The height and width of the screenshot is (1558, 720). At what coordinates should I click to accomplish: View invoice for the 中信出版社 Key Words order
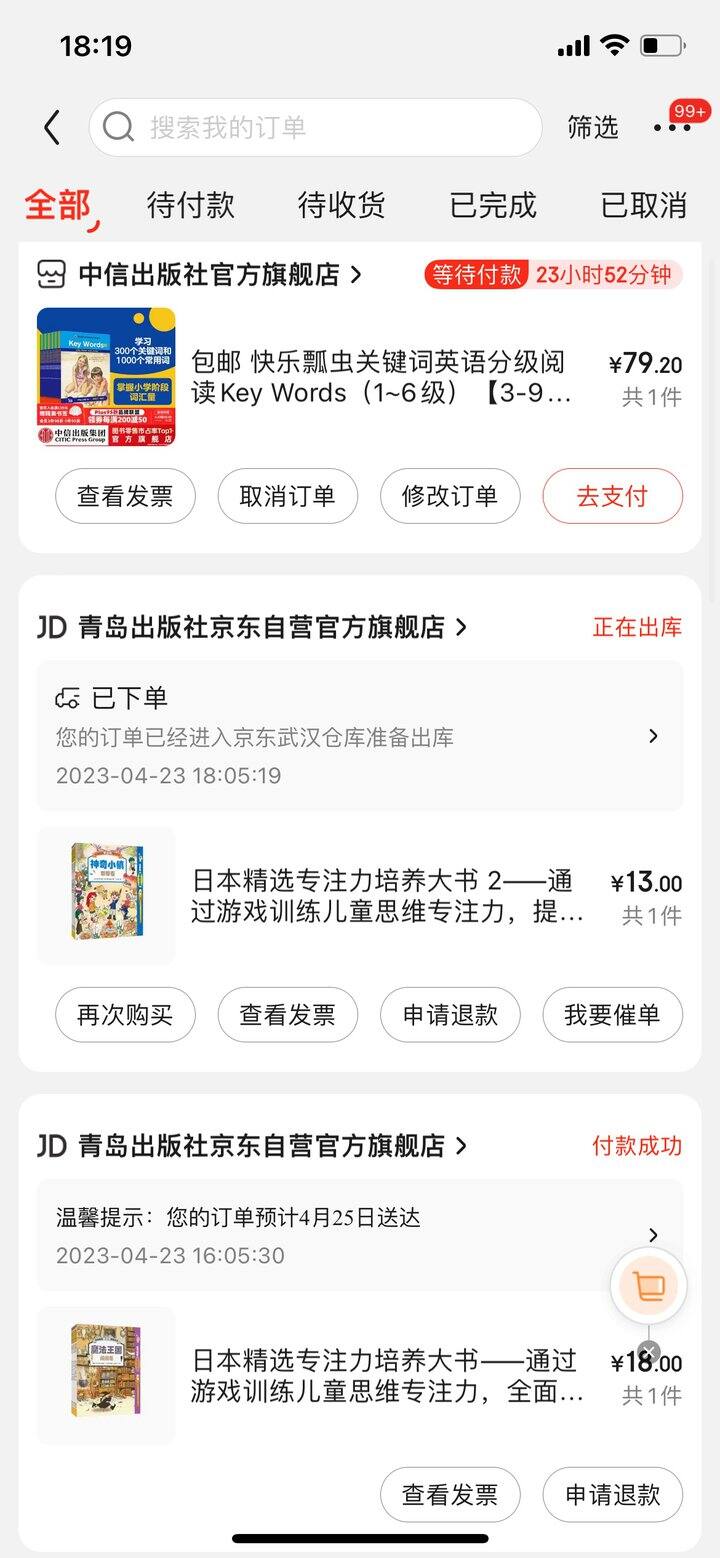coord(125,496)
